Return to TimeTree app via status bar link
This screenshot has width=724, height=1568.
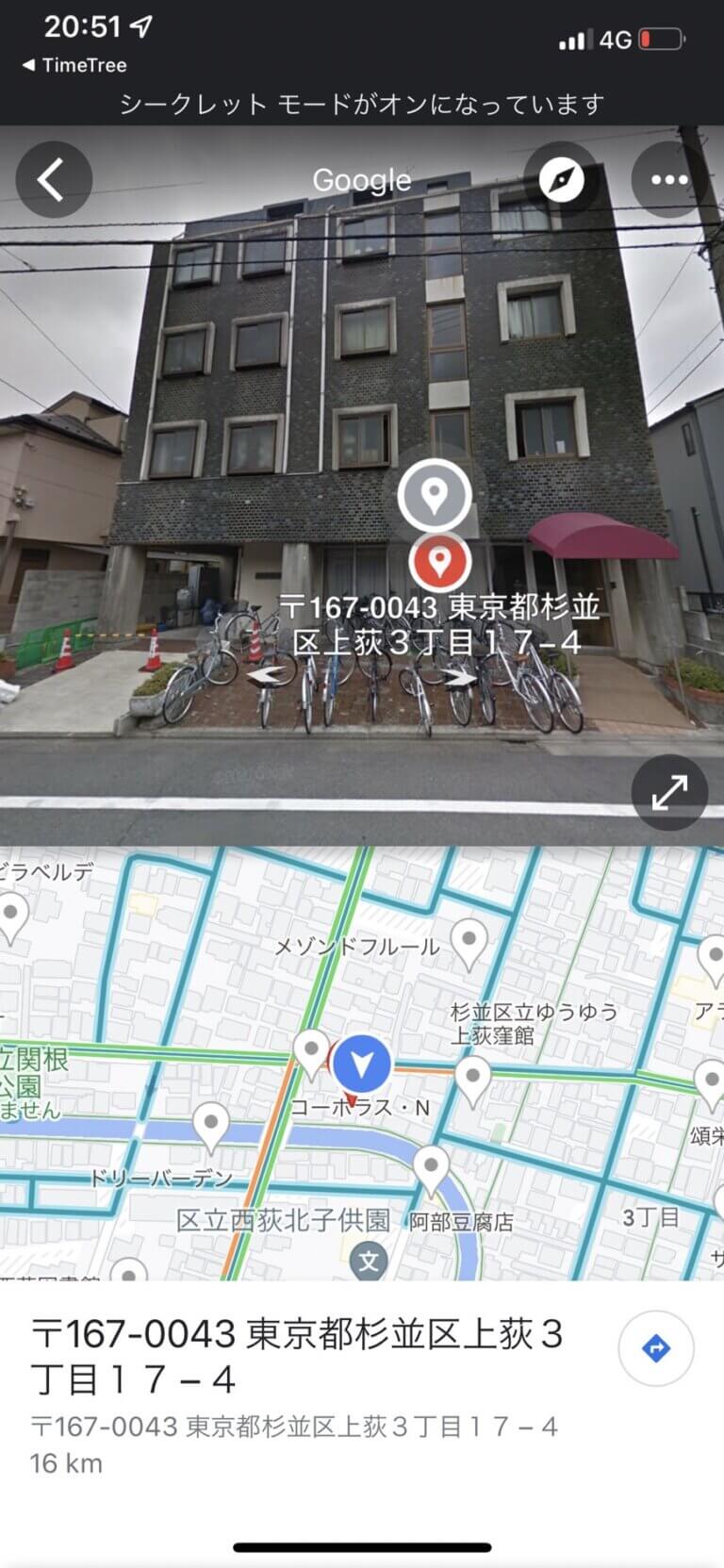[74, 65]
